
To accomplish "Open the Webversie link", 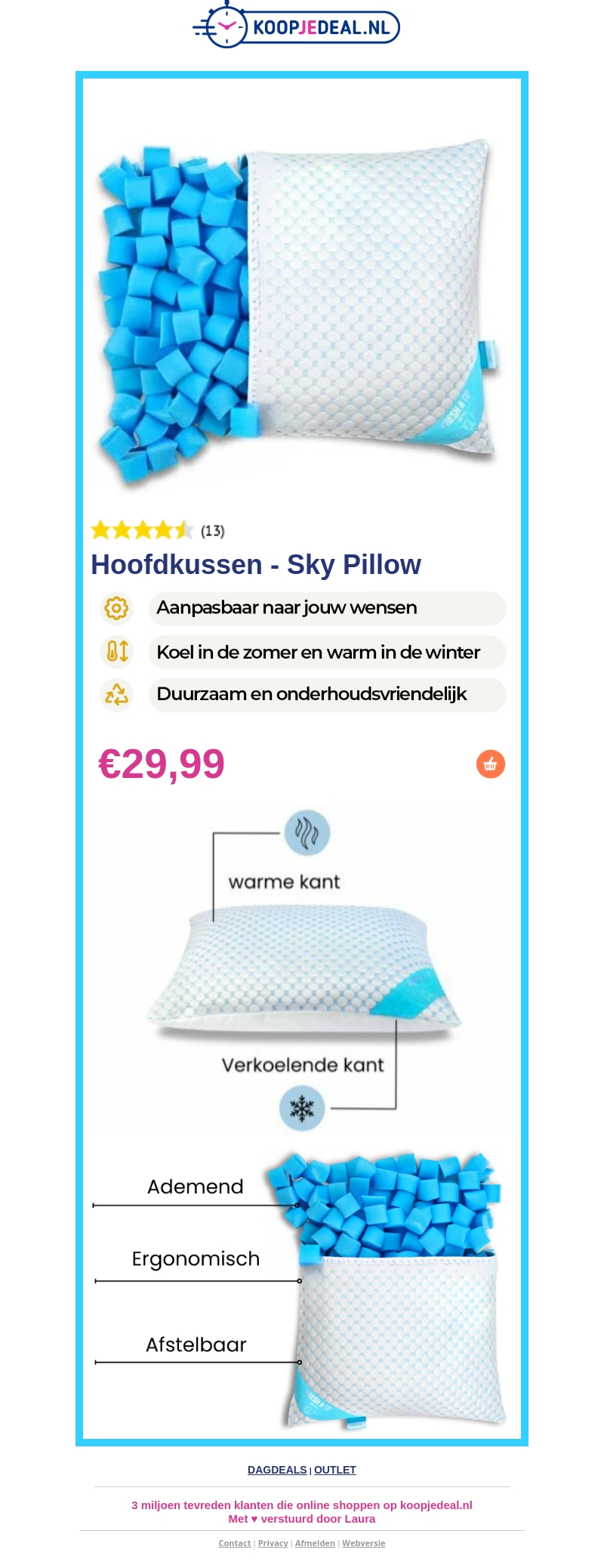I will pos(363,1543).
